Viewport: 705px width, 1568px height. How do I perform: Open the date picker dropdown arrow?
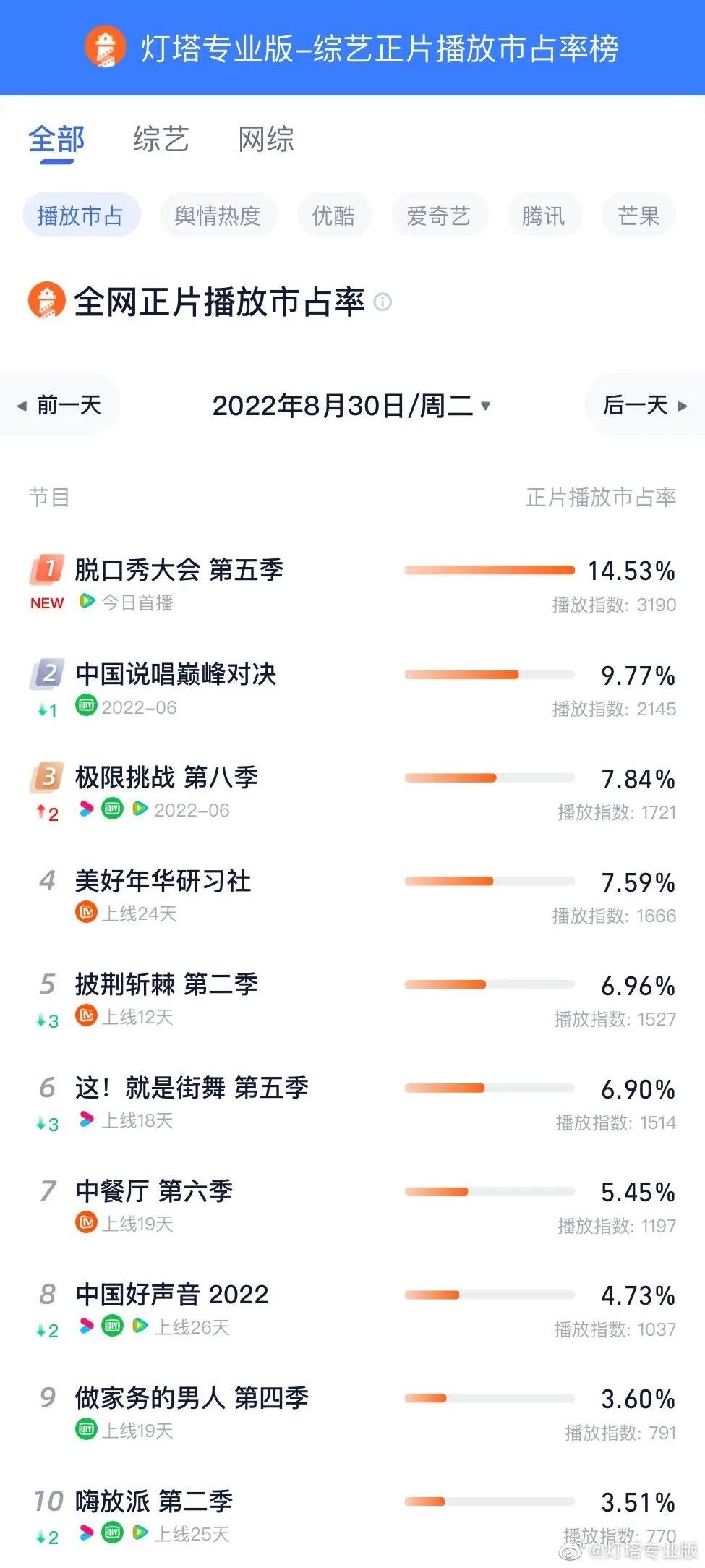coord(487,406)
